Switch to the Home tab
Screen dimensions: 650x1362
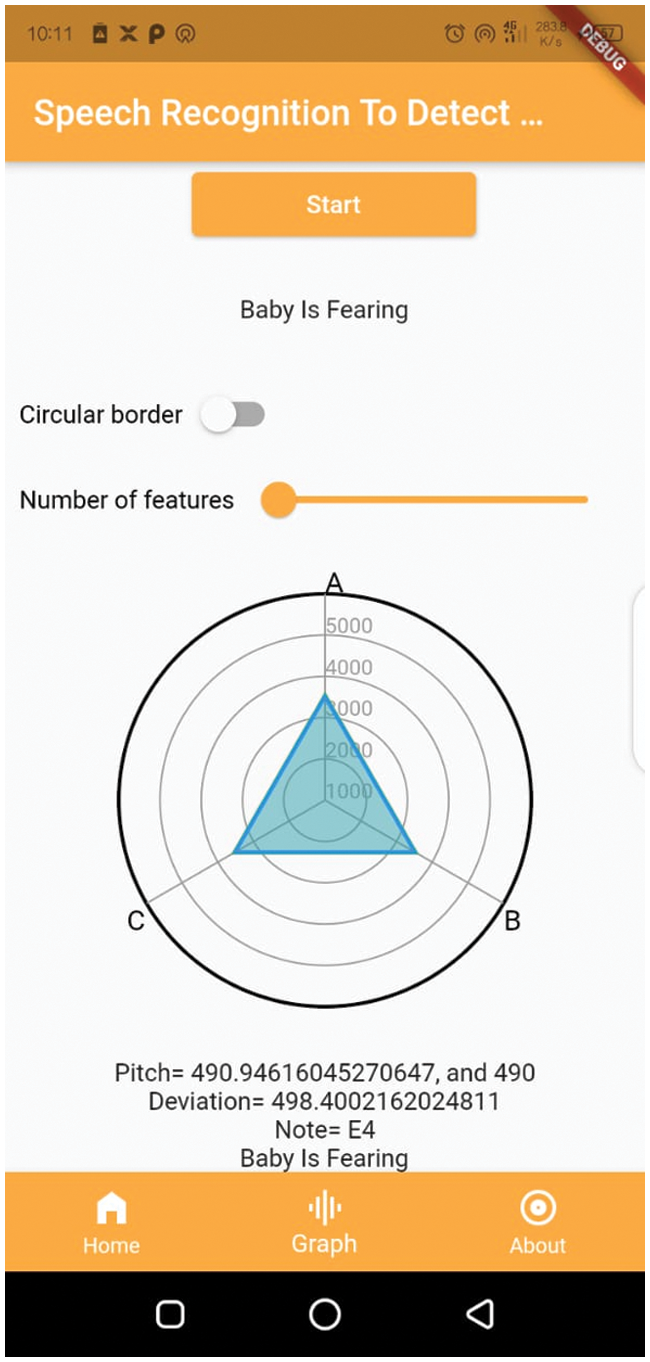(x=111, y=1222)
